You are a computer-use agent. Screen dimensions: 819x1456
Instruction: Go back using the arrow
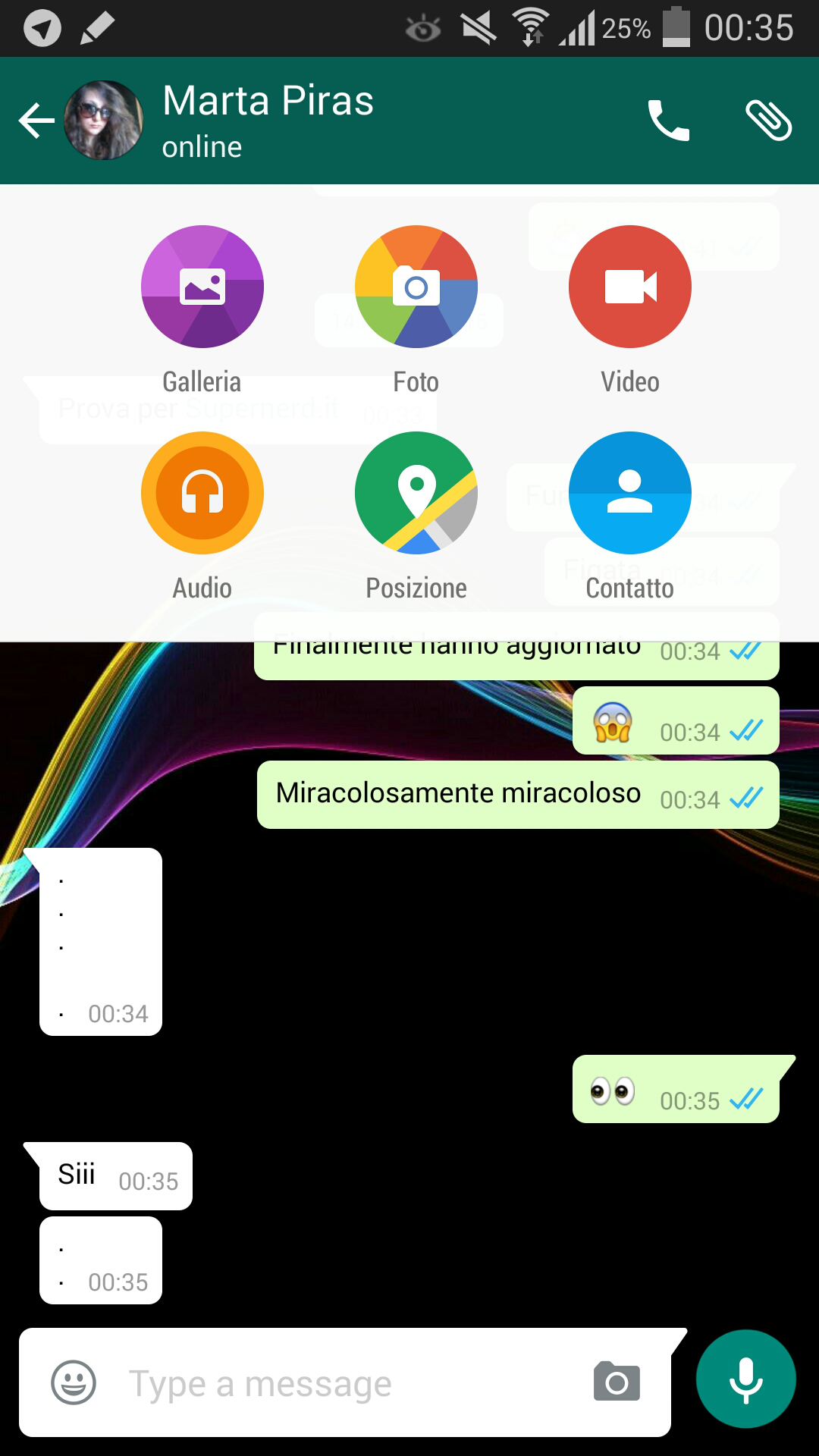[36, 121]
